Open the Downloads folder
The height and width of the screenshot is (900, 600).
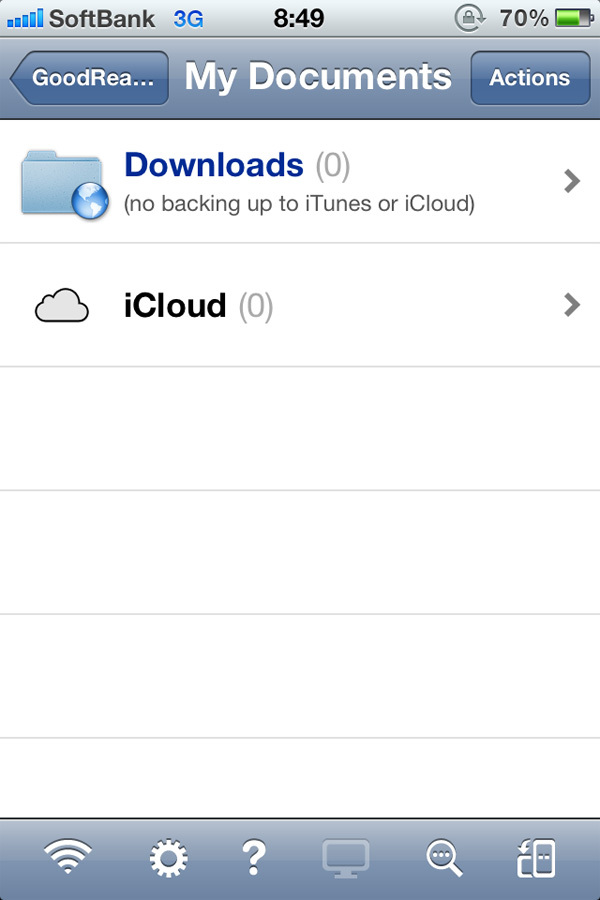[x=300, y=182]
